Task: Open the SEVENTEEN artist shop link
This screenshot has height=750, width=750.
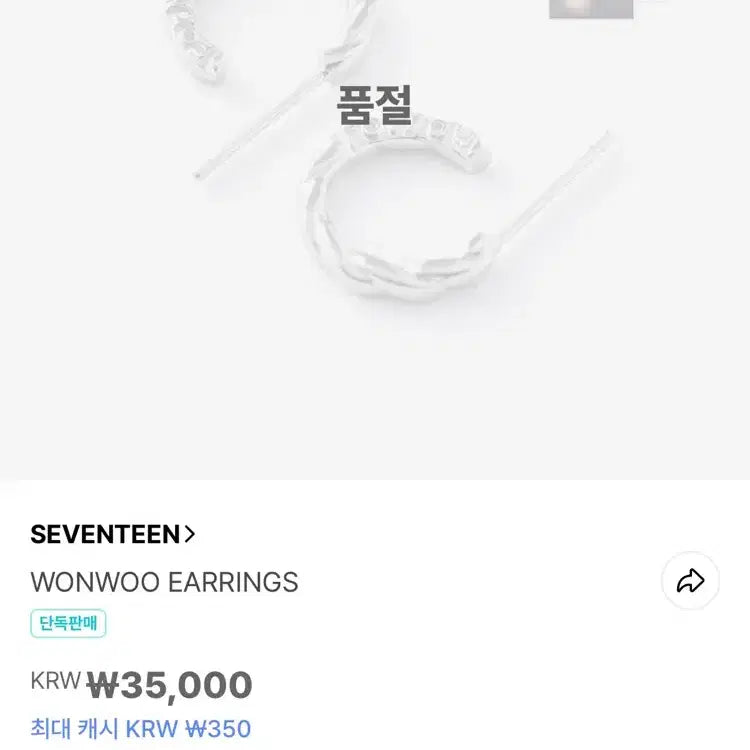Action: click(x=112, y=535)
